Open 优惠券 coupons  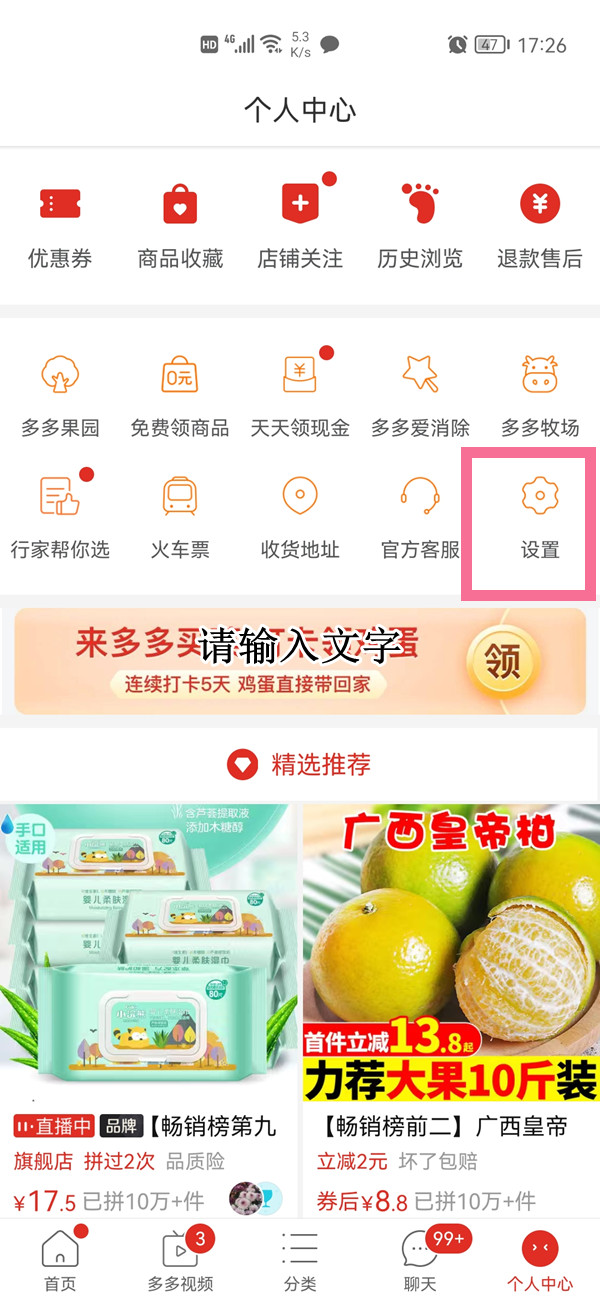point(60,227)
